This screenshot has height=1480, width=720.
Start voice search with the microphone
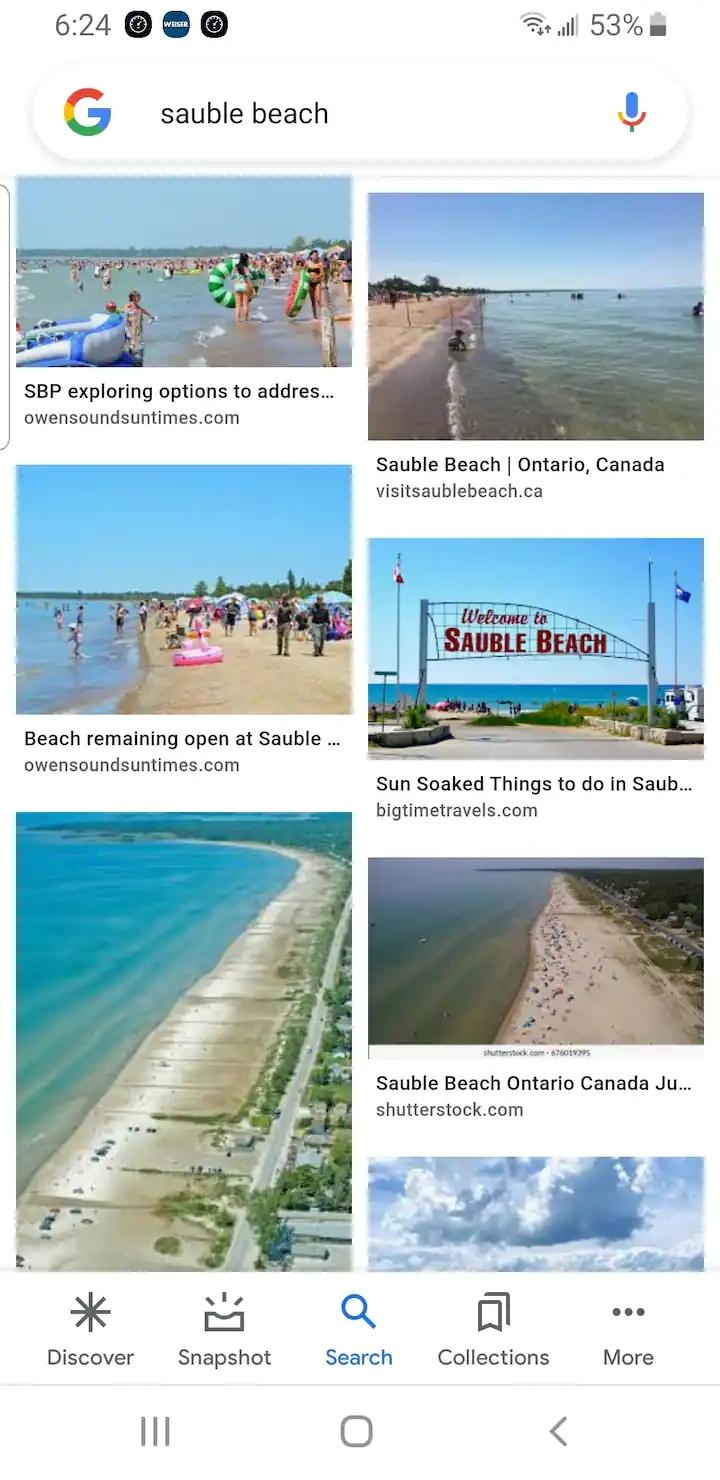click(631, 112)
